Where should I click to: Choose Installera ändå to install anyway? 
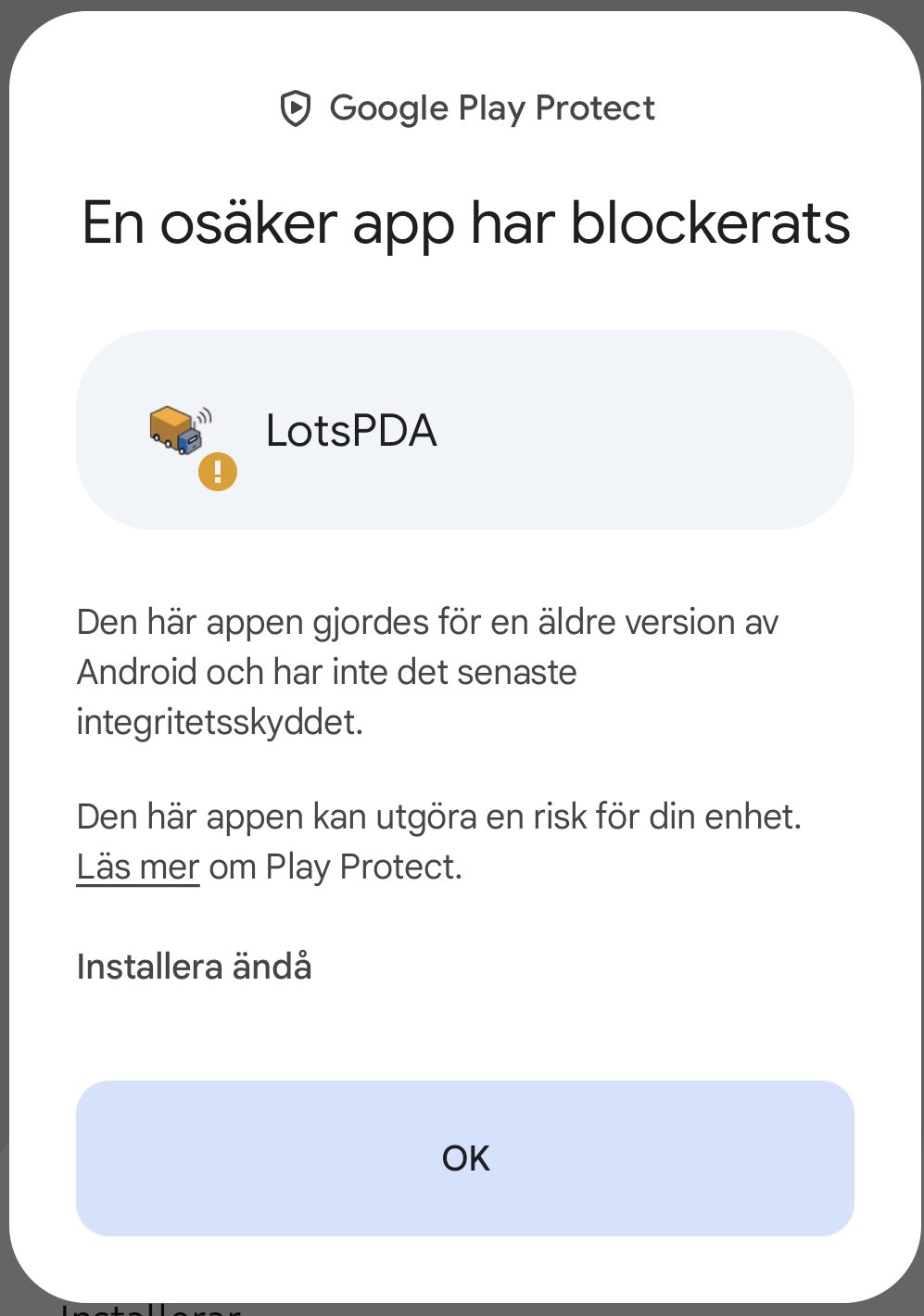point(194,967)
